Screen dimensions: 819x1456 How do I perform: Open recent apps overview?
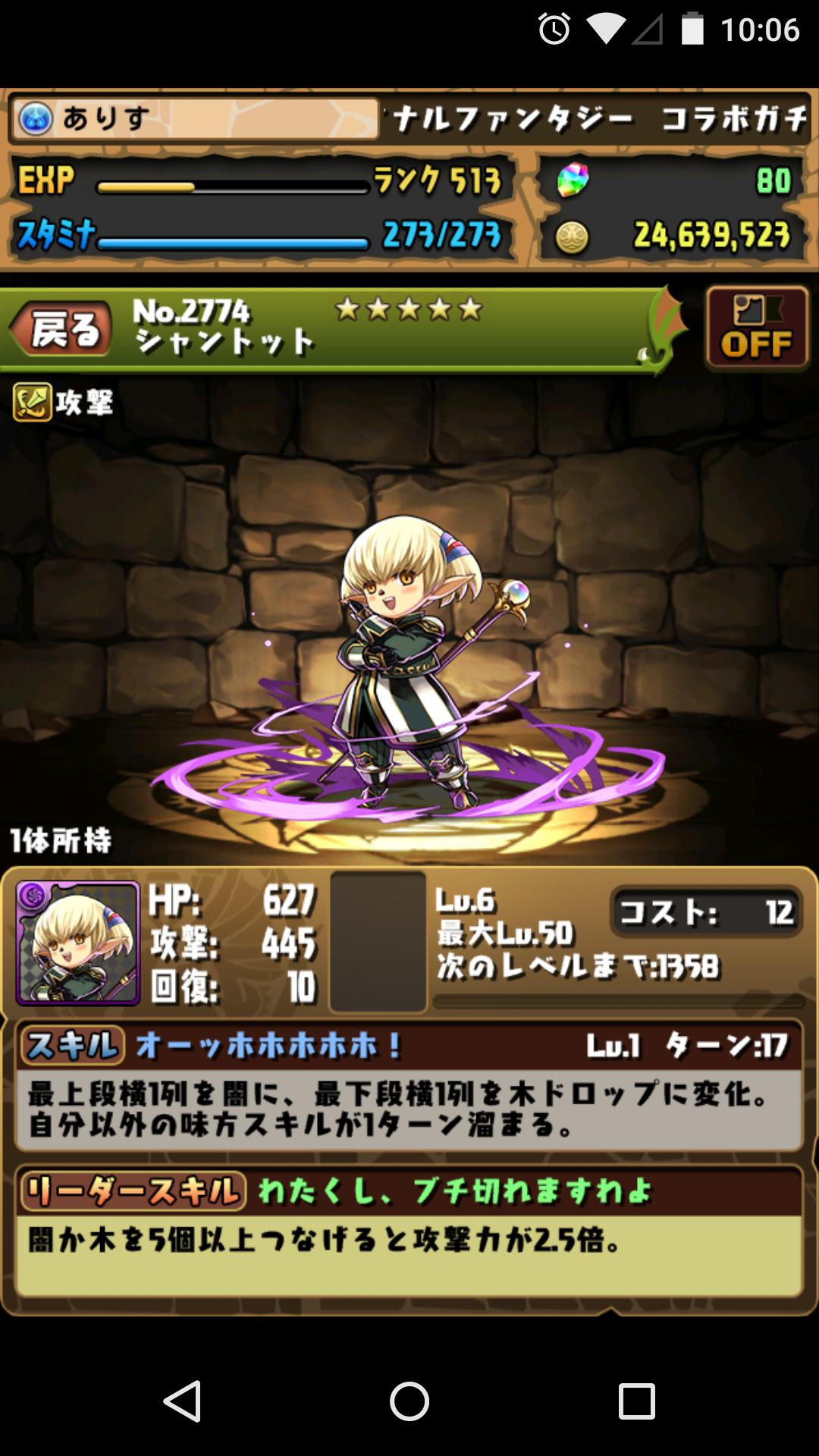tap(637, 1401)
